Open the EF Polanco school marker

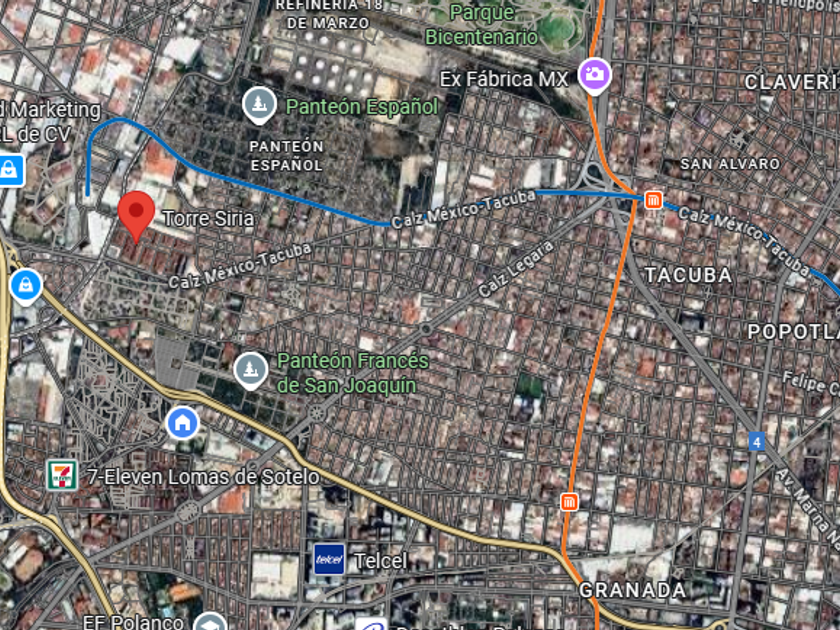(210, 622)
